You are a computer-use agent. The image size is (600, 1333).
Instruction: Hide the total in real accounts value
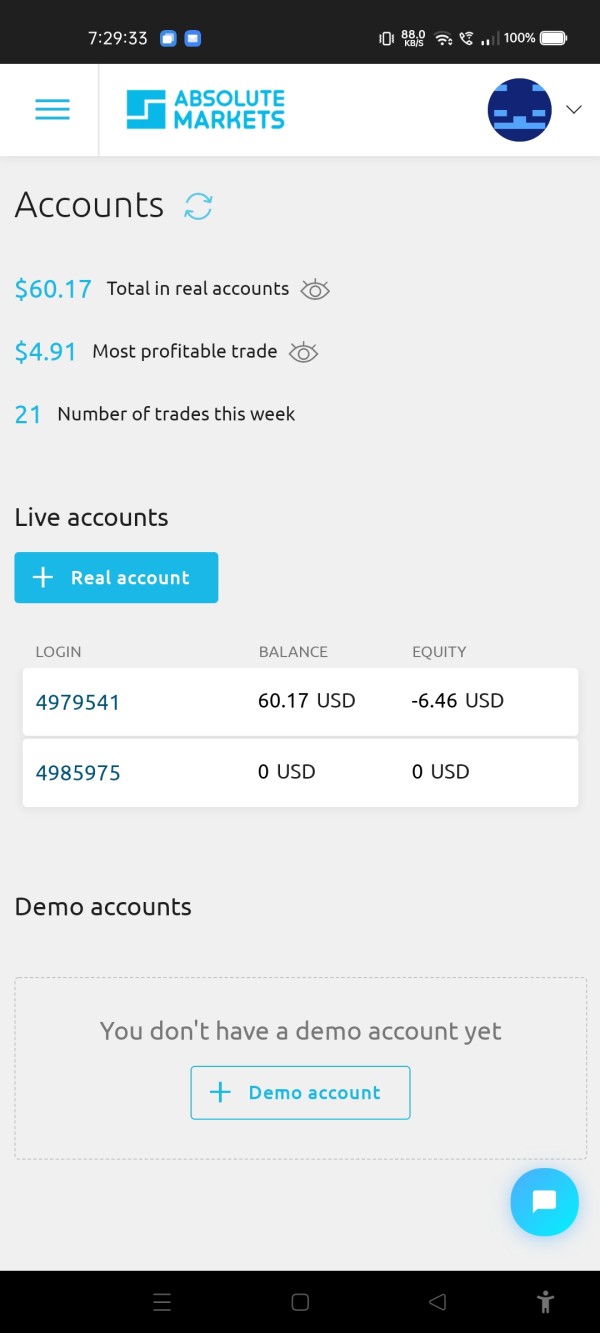tap(315, 290)
